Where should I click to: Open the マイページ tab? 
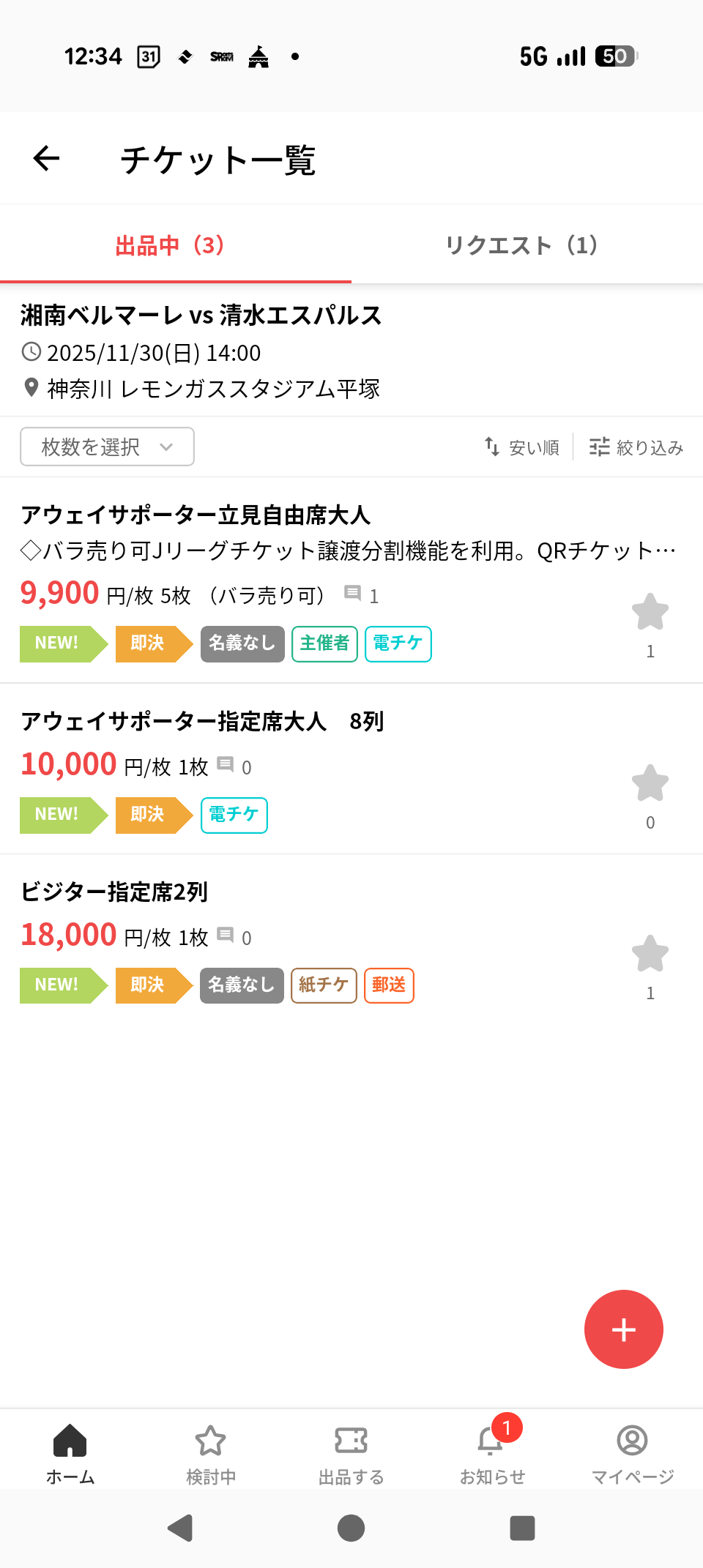(633, 1454)
